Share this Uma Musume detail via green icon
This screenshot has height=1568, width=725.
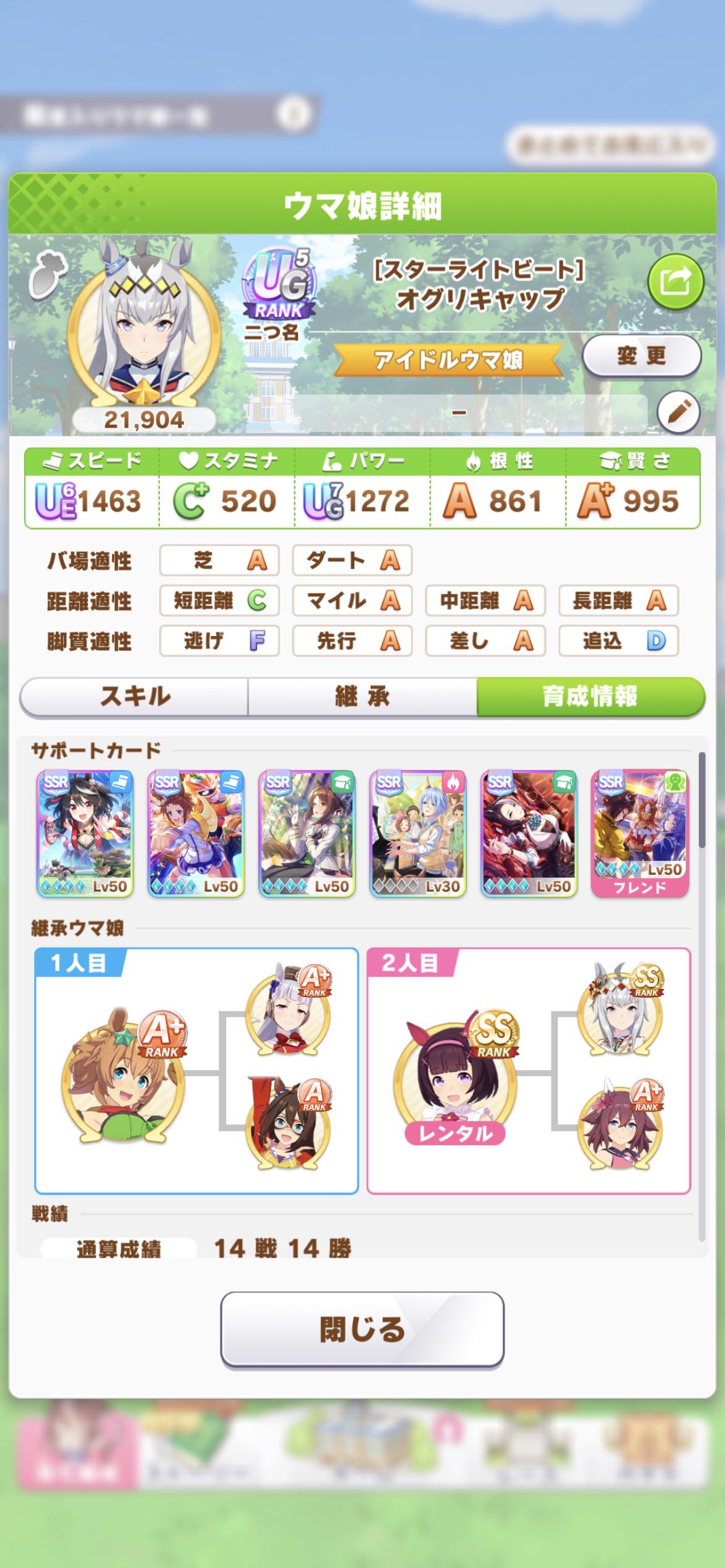point(675,282)
